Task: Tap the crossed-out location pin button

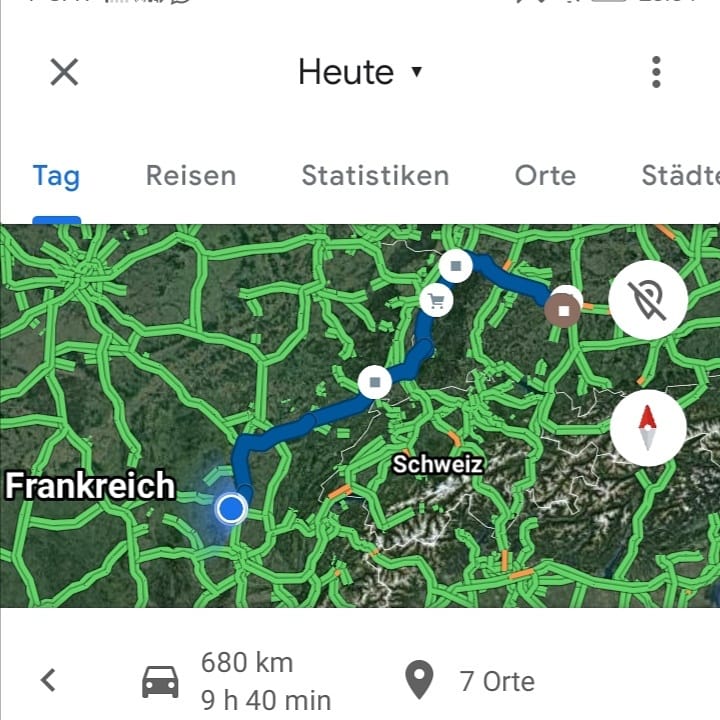Action: pos(648,300)
